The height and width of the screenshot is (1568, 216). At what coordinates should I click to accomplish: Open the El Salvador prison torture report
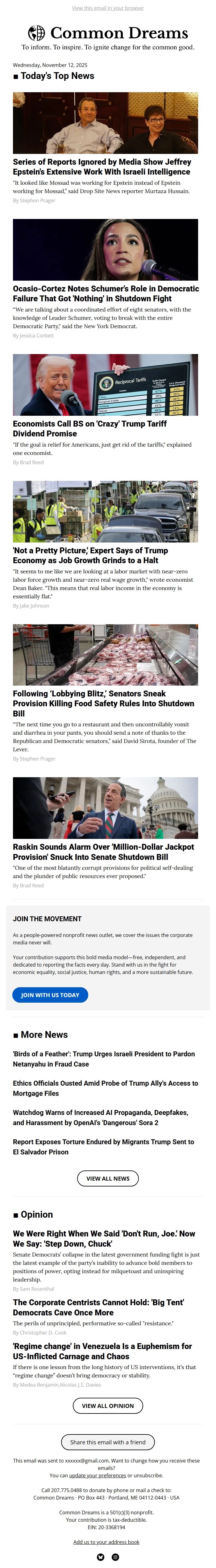(103, 1147)
